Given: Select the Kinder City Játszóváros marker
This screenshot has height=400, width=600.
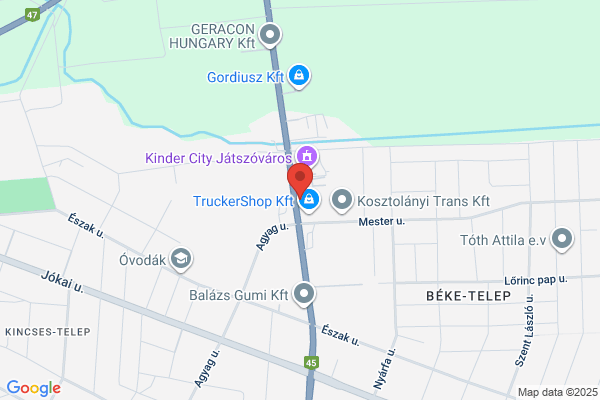Looking at the screenshot, I should (307, 157).
